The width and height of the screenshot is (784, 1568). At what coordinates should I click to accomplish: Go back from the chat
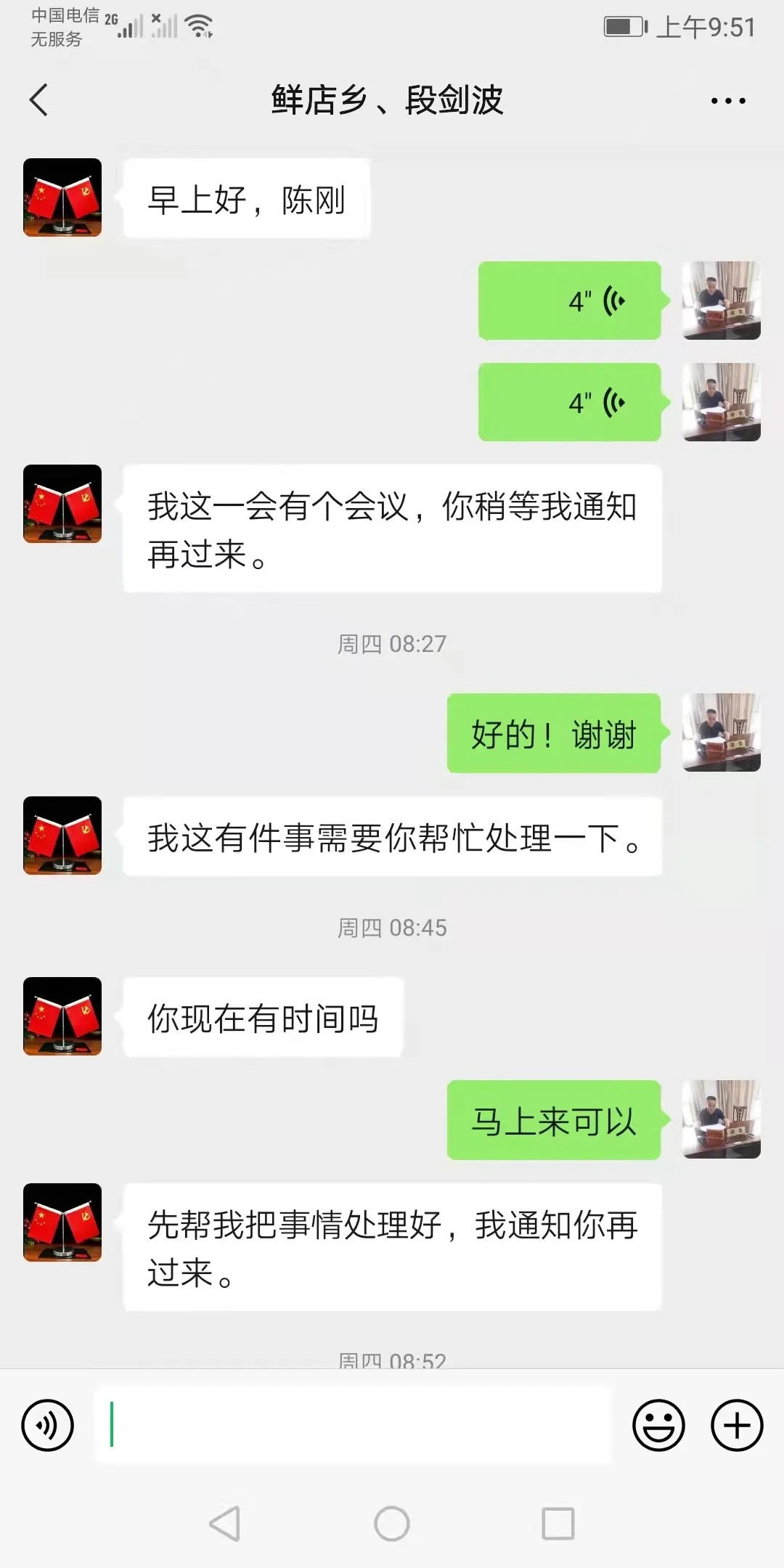(x=39, y=100)
